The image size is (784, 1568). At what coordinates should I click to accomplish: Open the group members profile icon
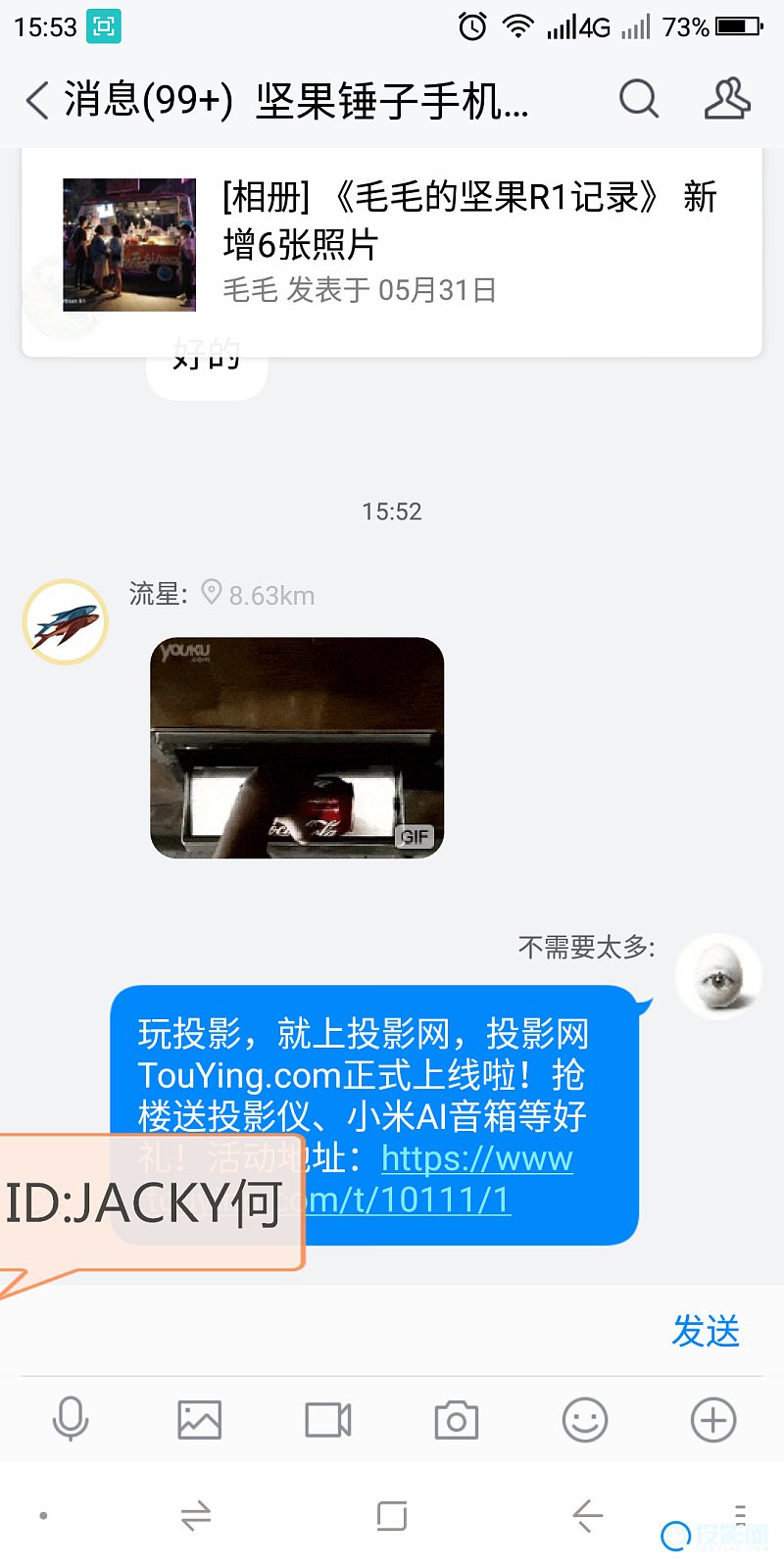tap(727, 99)
